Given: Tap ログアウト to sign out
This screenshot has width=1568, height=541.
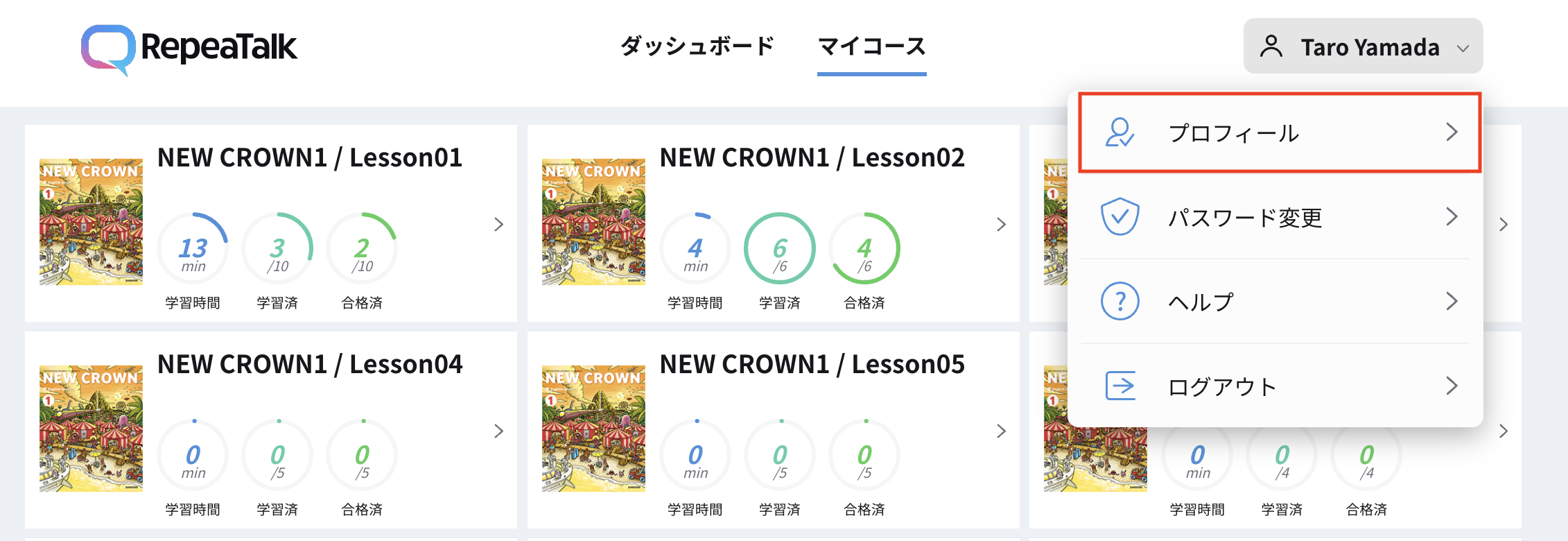Looking at the screenshot, I should (x=1279, y=386).
